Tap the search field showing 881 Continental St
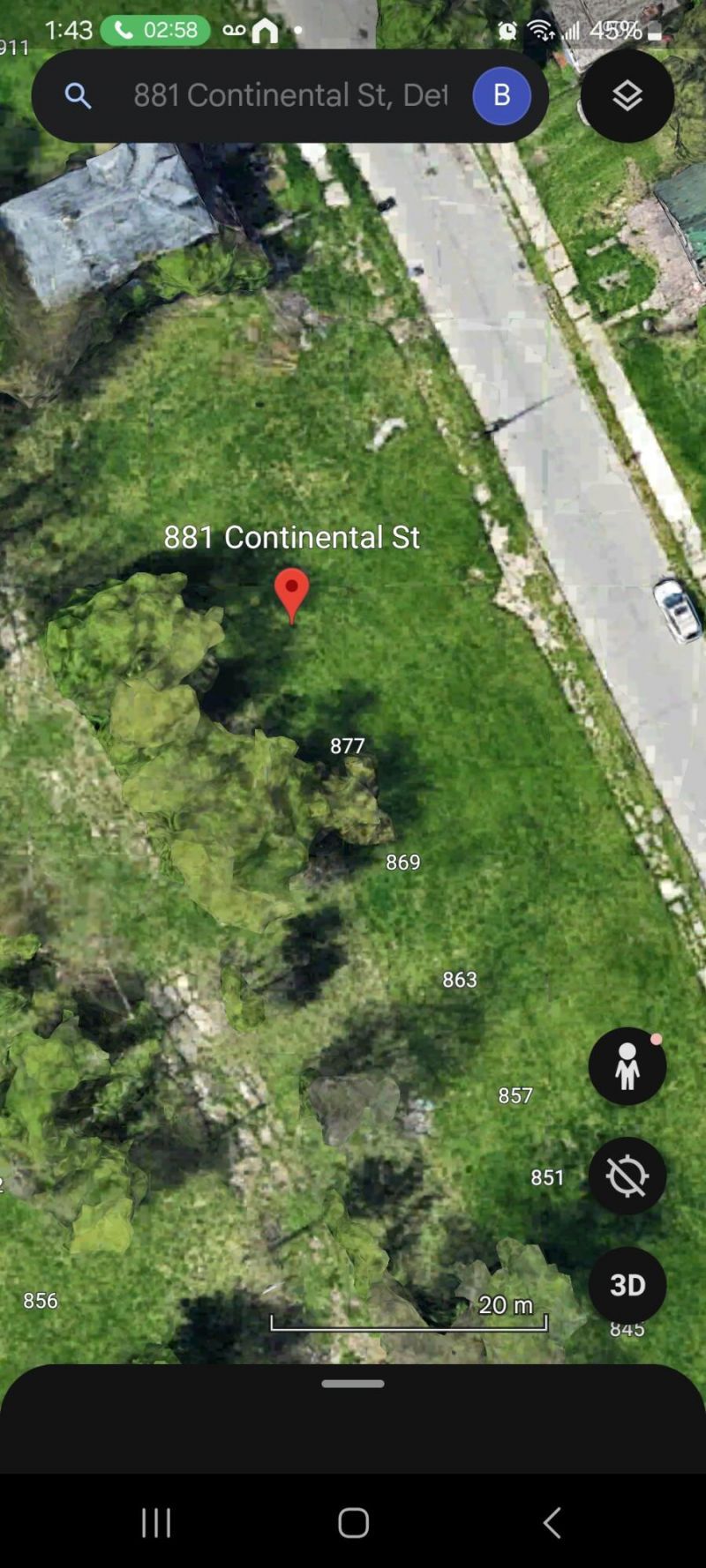Viewport: 706px width, 1568px height. pos(289,95)
